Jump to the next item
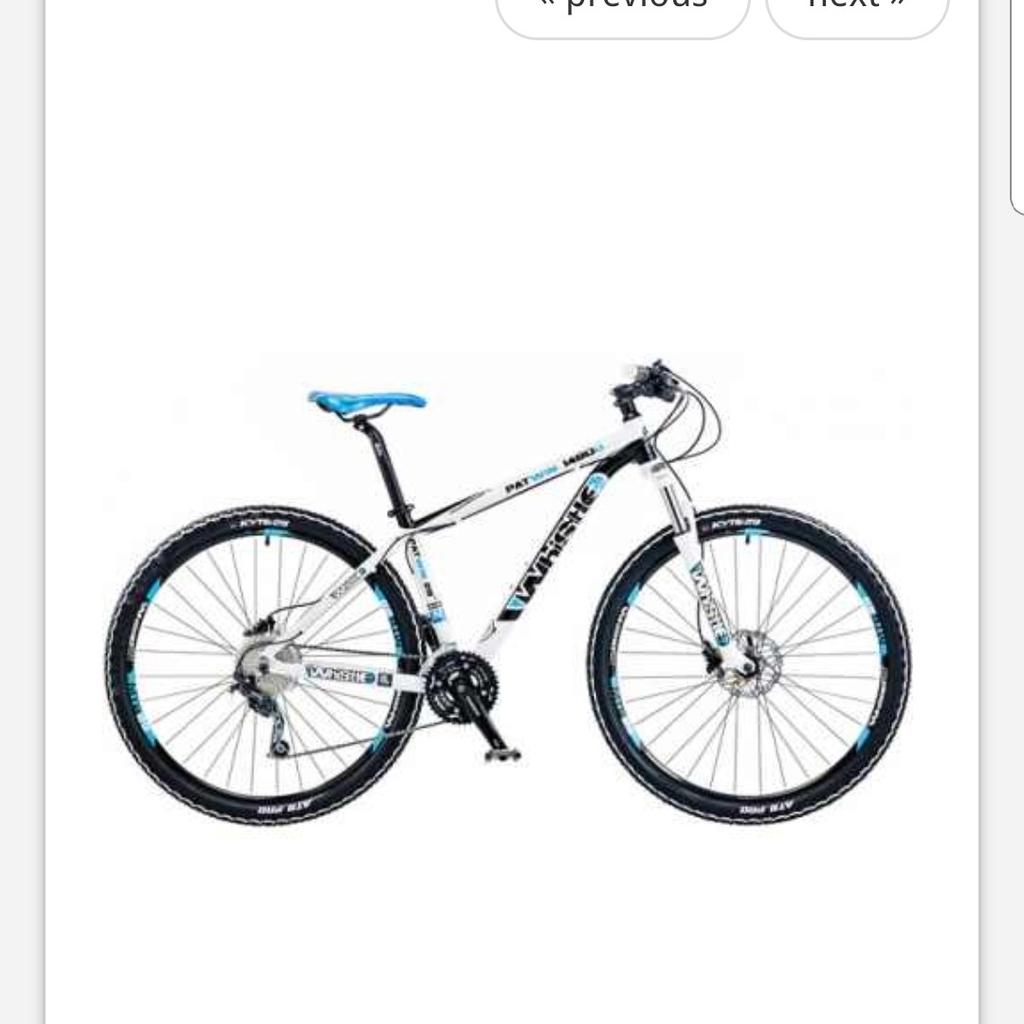The height and width of the screenshot is (1024, 1024). click(x=857, y=10)
